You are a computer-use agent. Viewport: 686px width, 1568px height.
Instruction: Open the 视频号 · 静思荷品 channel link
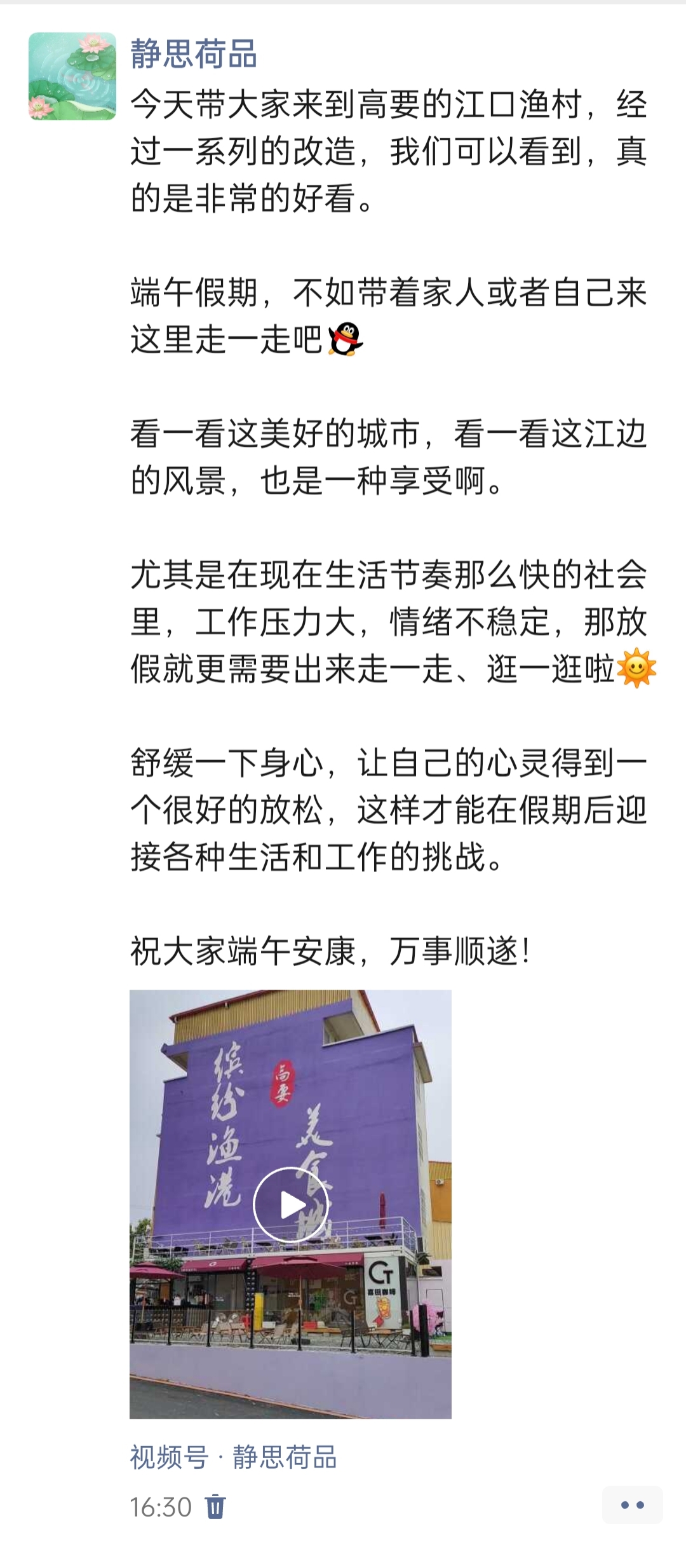(233, 1457)
